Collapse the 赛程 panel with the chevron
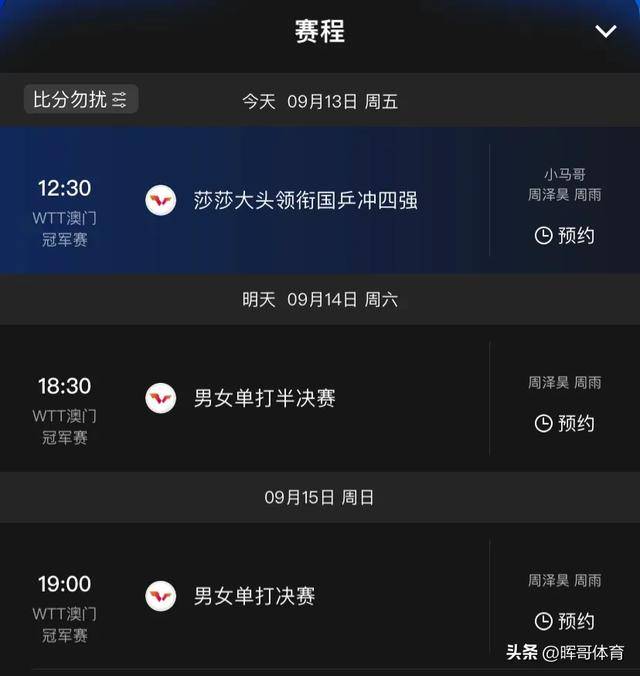The height and width of the screenshot is (676, 640). (x=606, y=31)
